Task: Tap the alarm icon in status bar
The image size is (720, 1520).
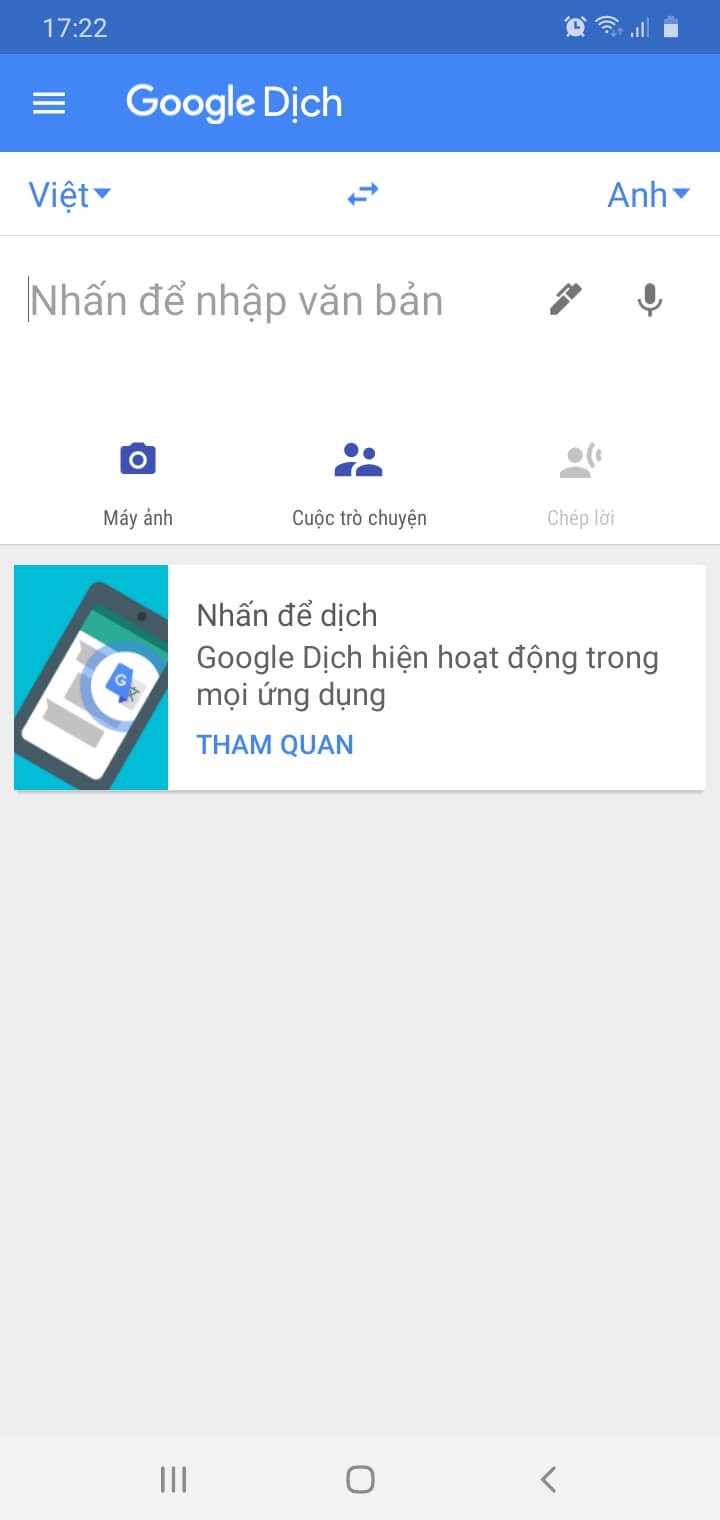Action: pos(573,26)
